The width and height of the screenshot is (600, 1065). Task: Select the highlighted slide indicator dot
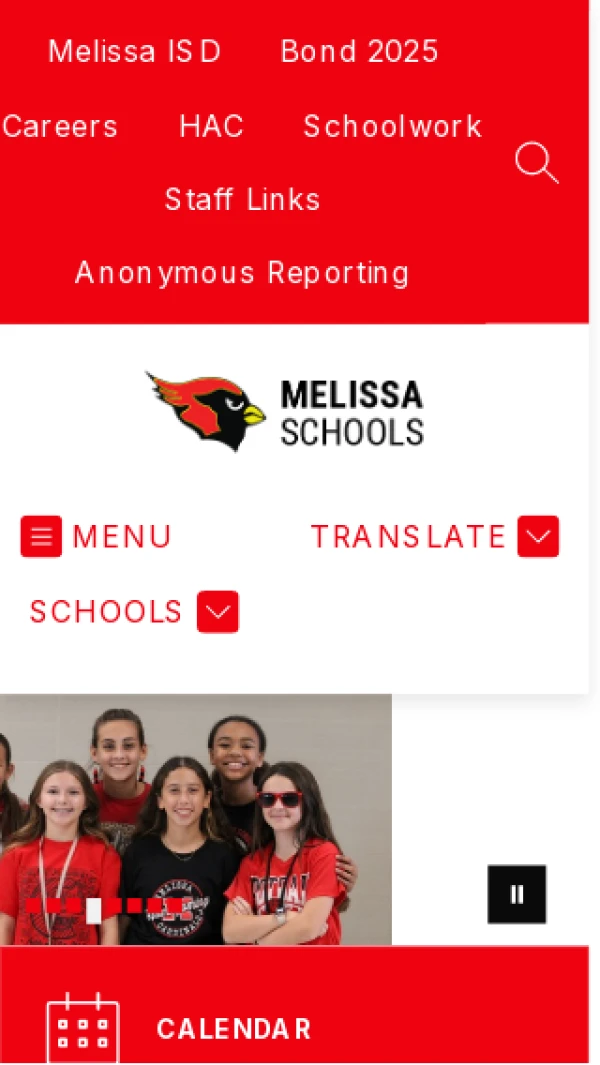coord(94,909)
